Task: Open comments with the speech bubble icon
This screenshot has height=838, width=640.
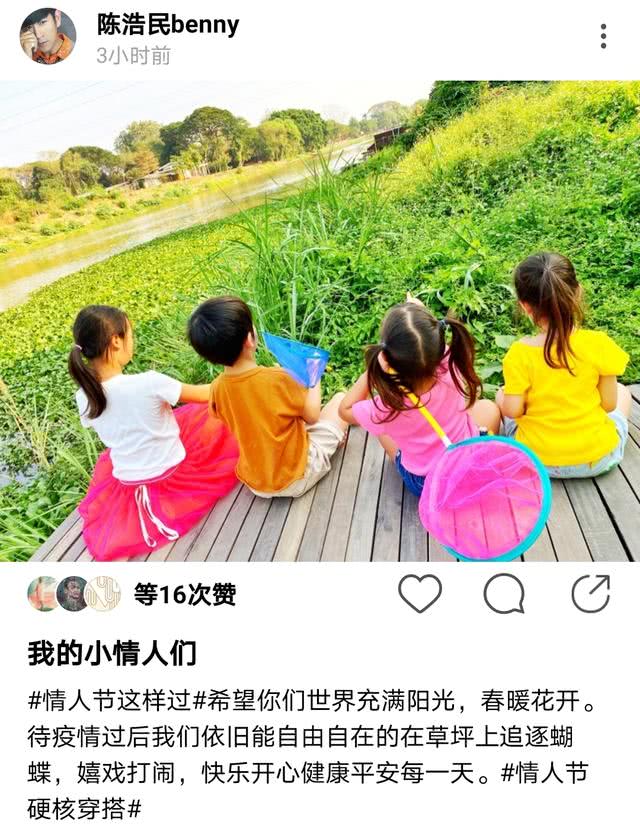Action: point(504,594)
